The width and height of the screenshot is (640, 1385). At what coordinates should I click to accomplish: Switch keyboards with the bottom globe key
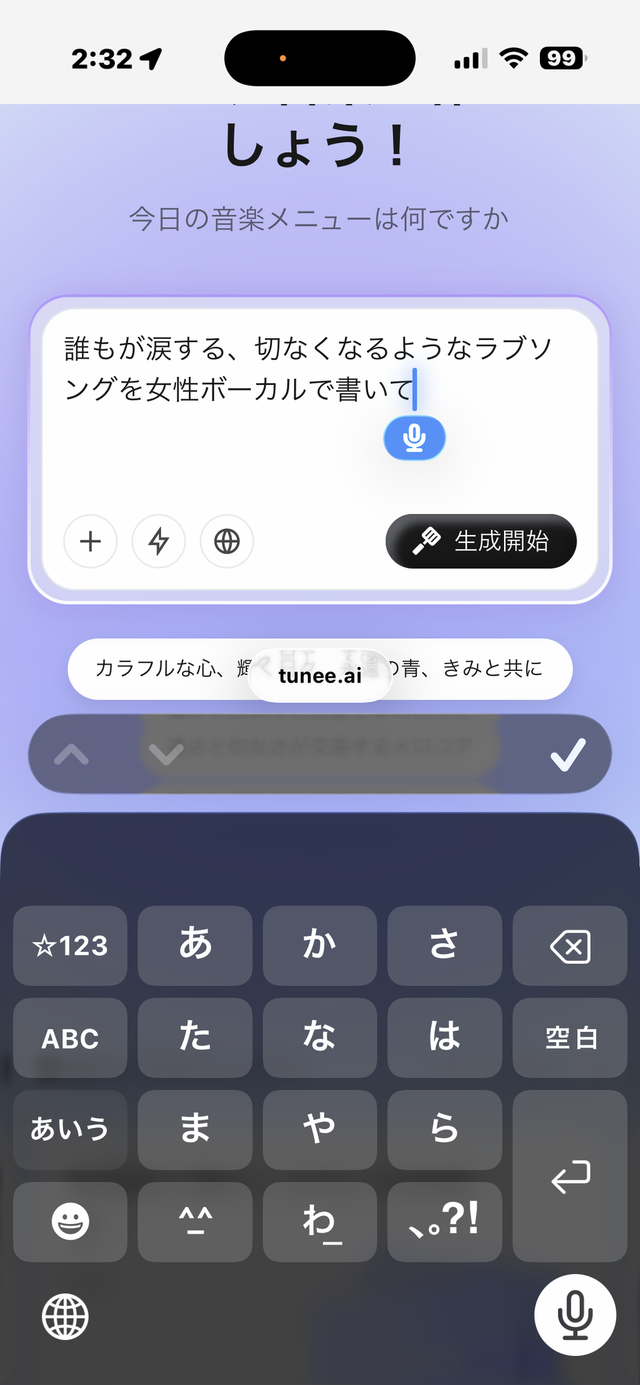[65, 1317]
